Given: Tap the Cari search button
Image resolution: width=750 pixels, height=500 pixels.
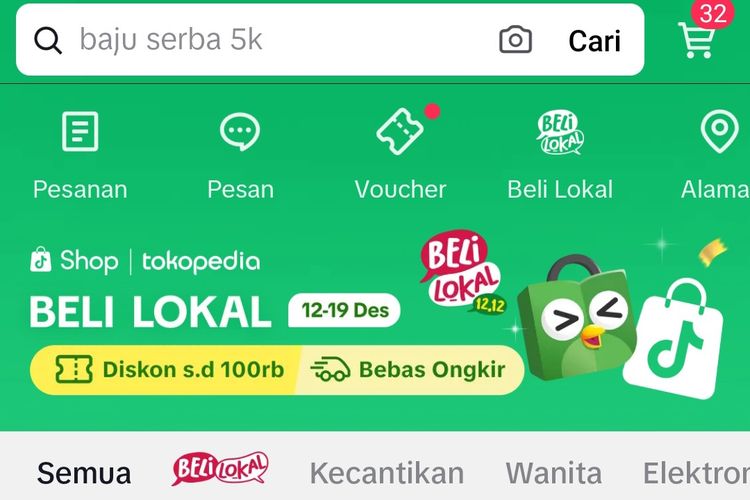Looking at the screenshot, I should [x=594, y=41].
